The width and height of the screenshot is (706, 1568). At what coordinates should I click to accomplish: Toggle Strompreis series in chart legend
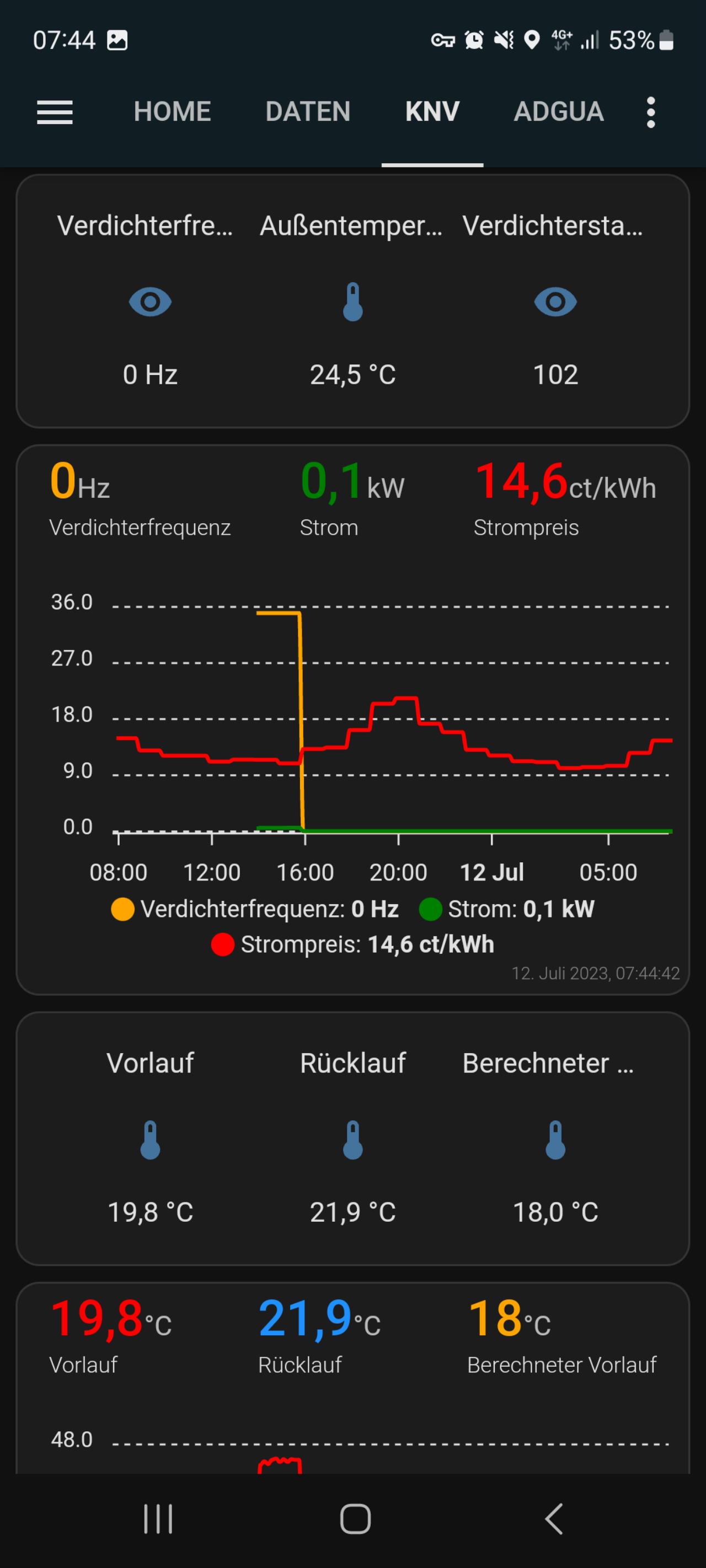coord(352,944)
